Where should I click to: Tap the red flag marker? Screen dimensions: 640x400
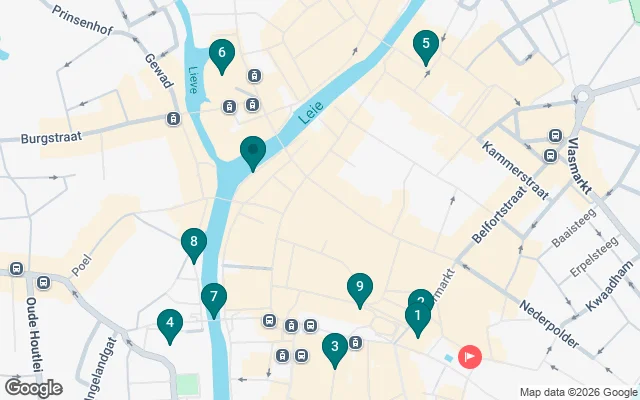469,356
